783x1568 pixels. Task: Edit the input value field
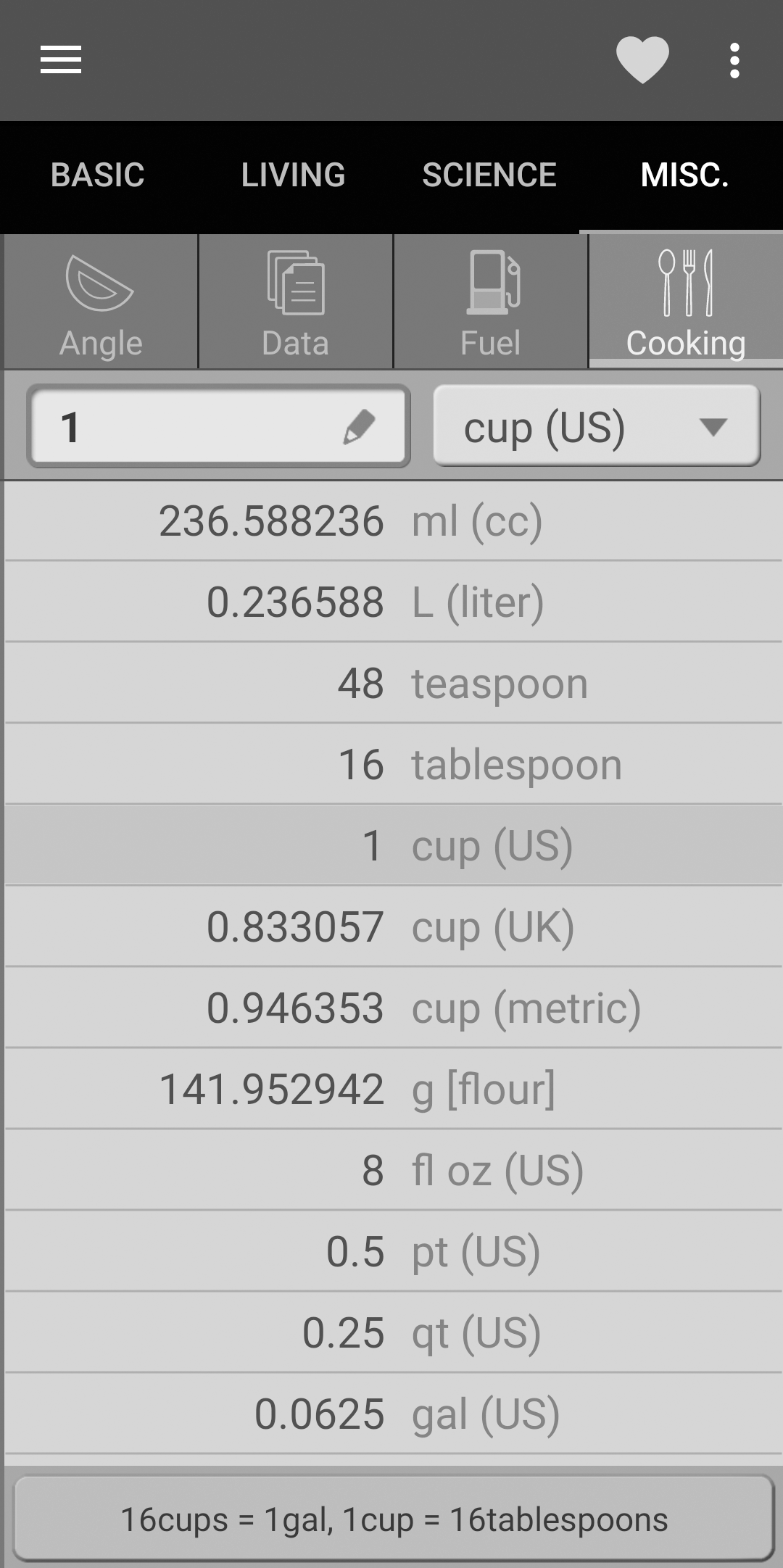click(x=218, y=426)
